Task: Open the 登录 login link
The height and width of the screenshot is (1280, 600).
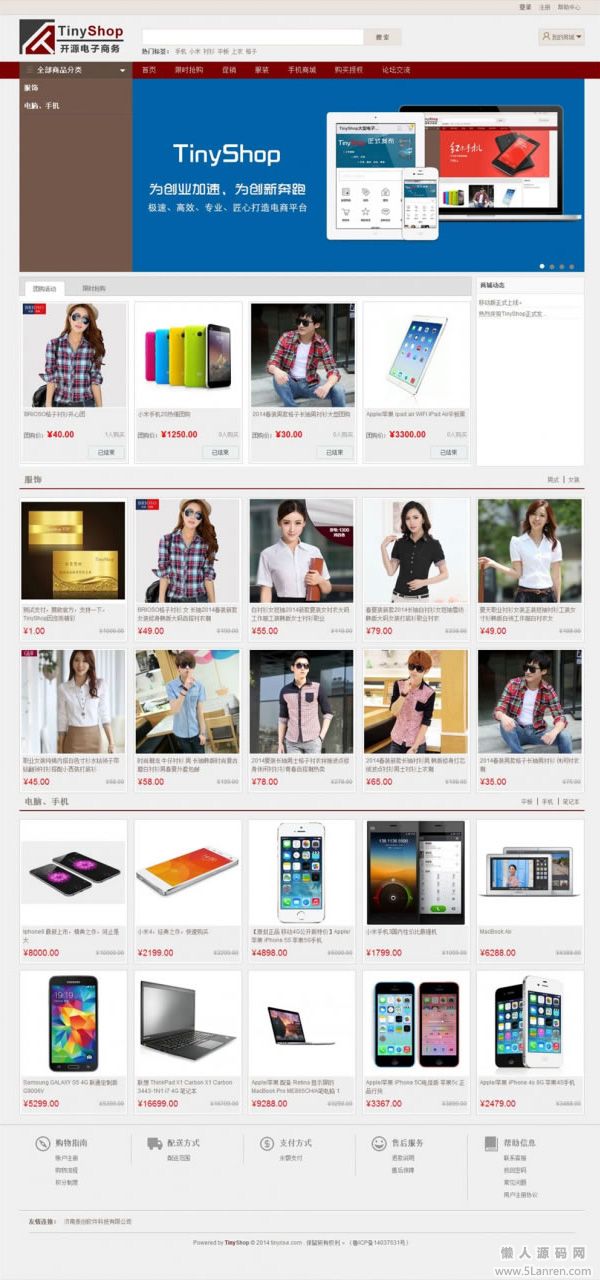Action: click(x=525, y=7)
